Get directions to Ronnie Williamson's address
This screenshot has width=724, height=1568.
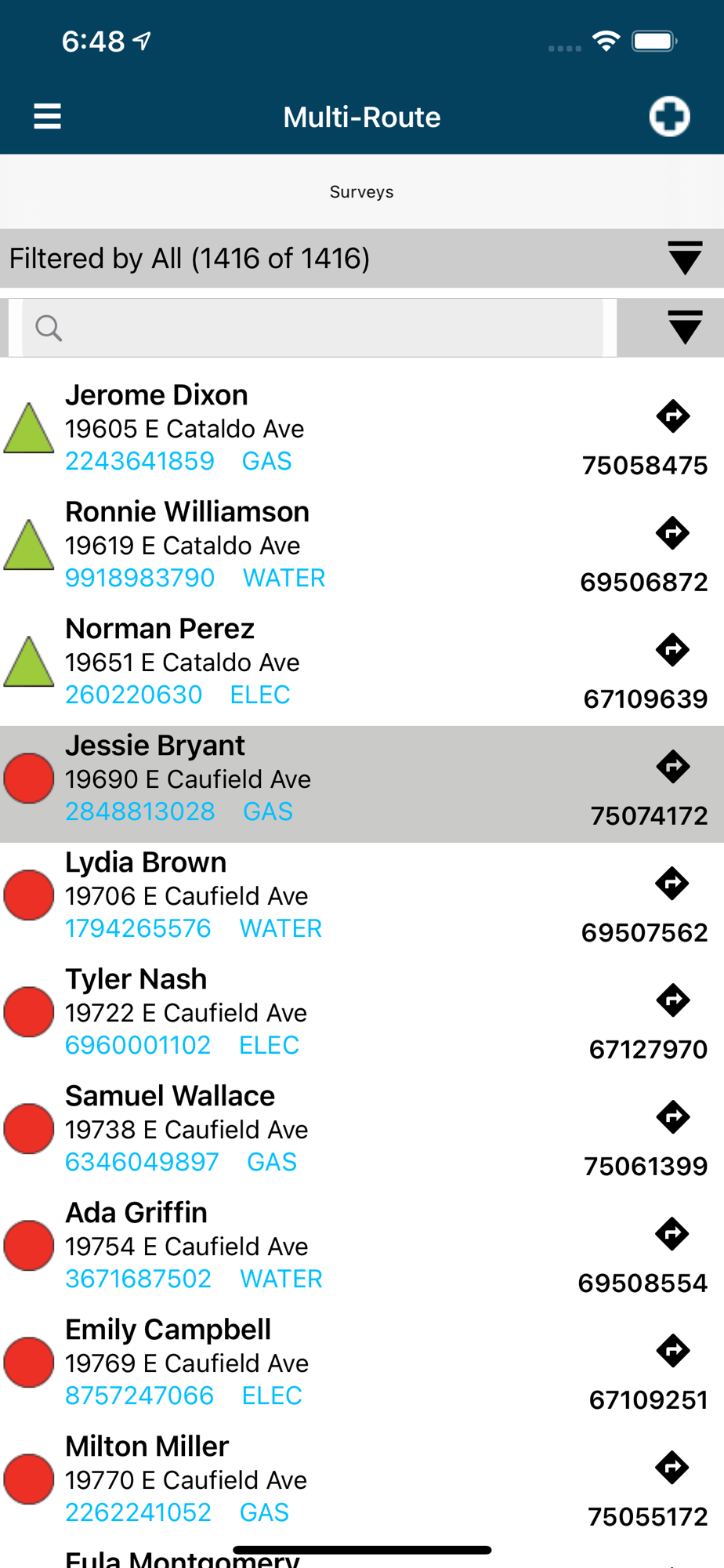(x=672, y=533)
